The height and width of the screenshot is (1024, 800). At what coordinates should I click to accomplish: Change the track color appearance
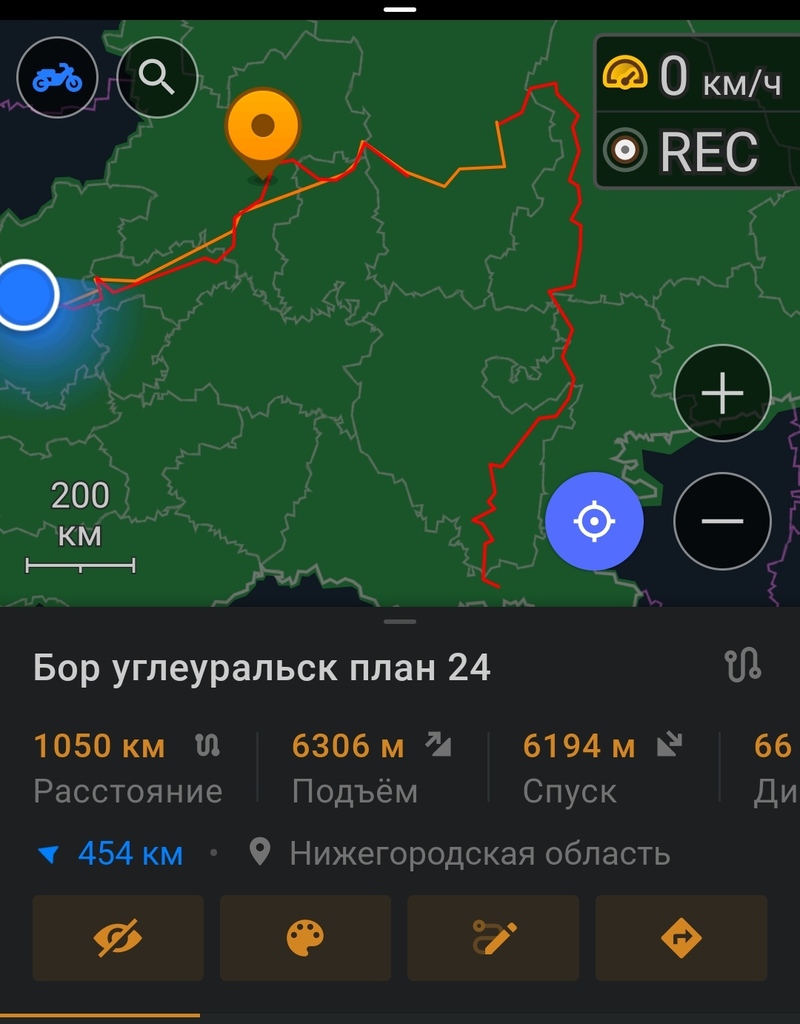(x=305, y=938)
